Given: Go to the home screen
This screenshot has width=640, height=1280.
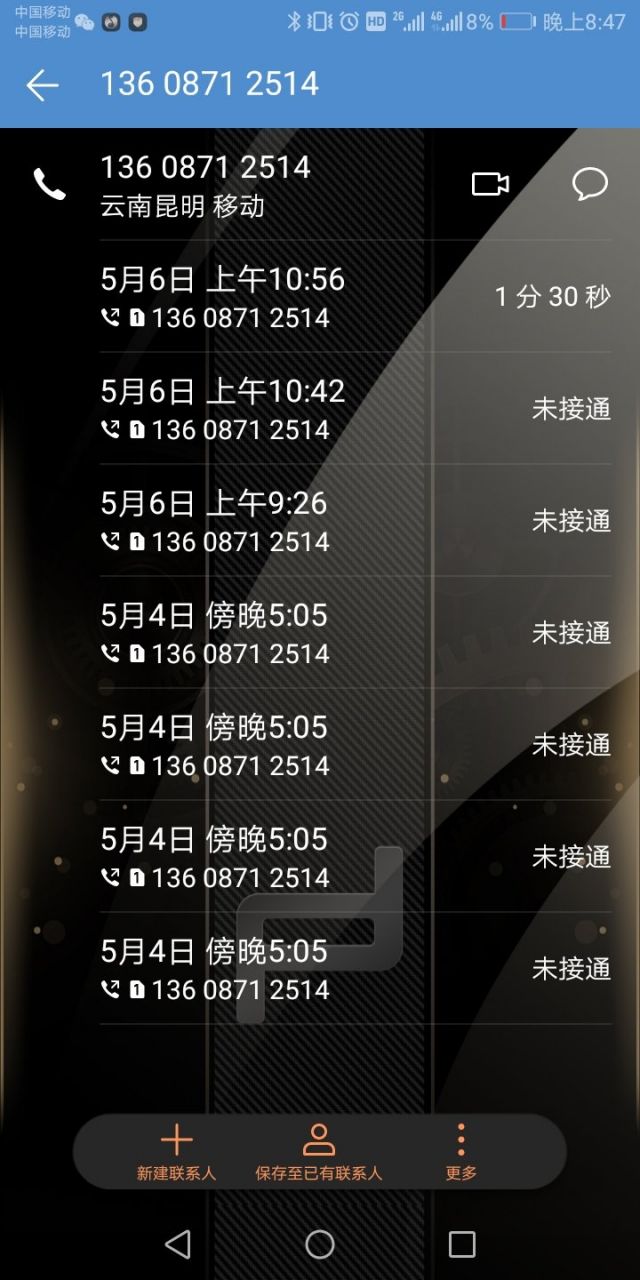Looking at the screenshot, I should pos(320,1244).
